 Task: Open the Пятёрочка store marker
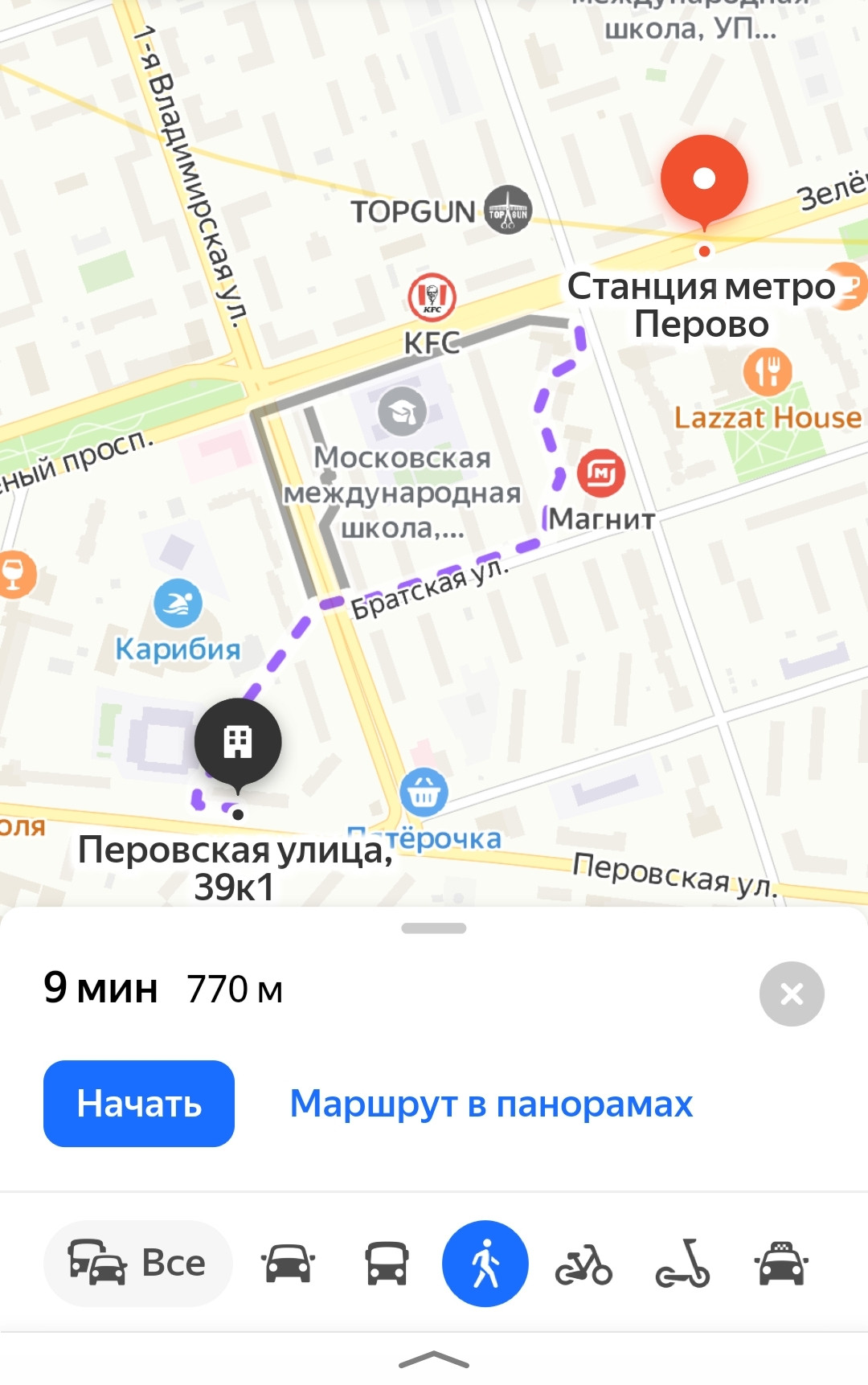click(424, 793)
